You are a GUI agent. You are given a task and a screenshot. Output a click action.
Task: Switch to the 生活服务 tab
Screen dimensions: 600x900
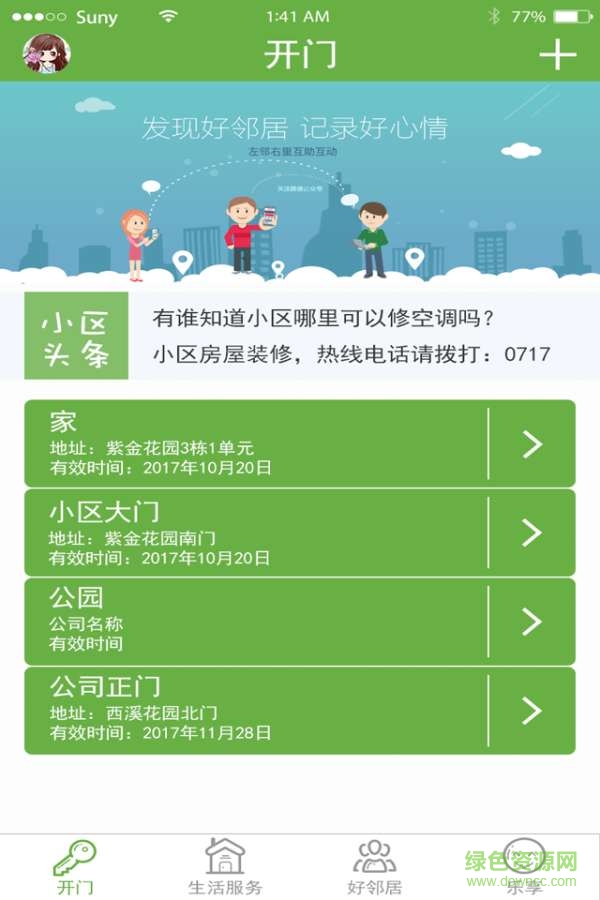[x=225, y=866]
